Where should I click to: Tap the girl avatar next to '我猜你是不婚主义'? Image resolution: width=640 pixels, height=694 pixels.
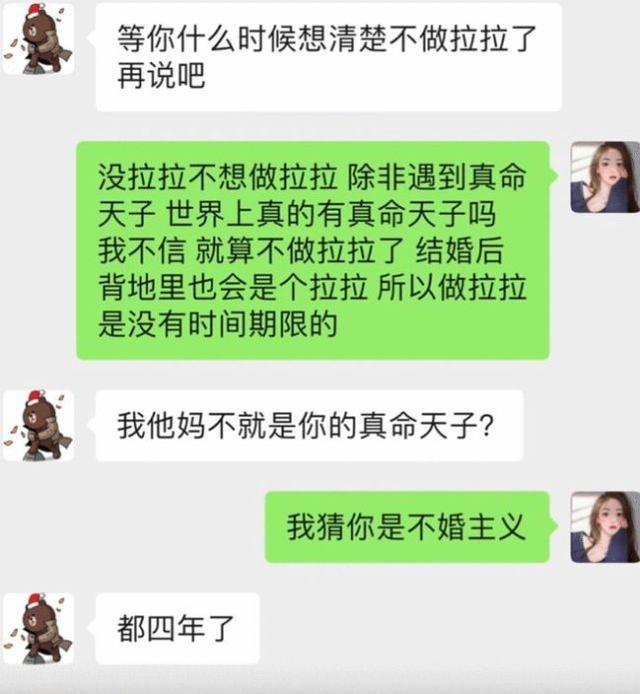604,527
